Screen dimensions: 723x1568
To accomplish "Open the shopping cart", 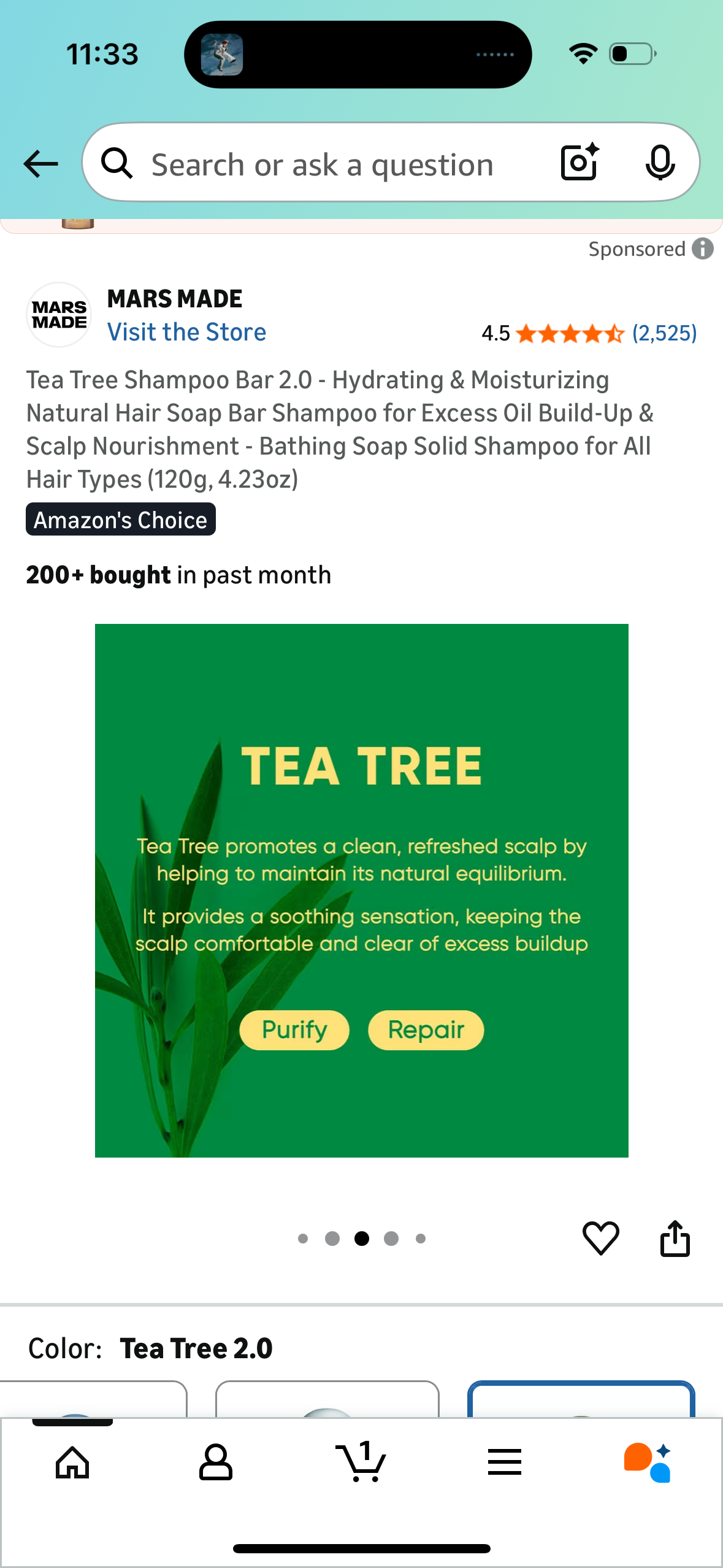I will point(362,1462).
